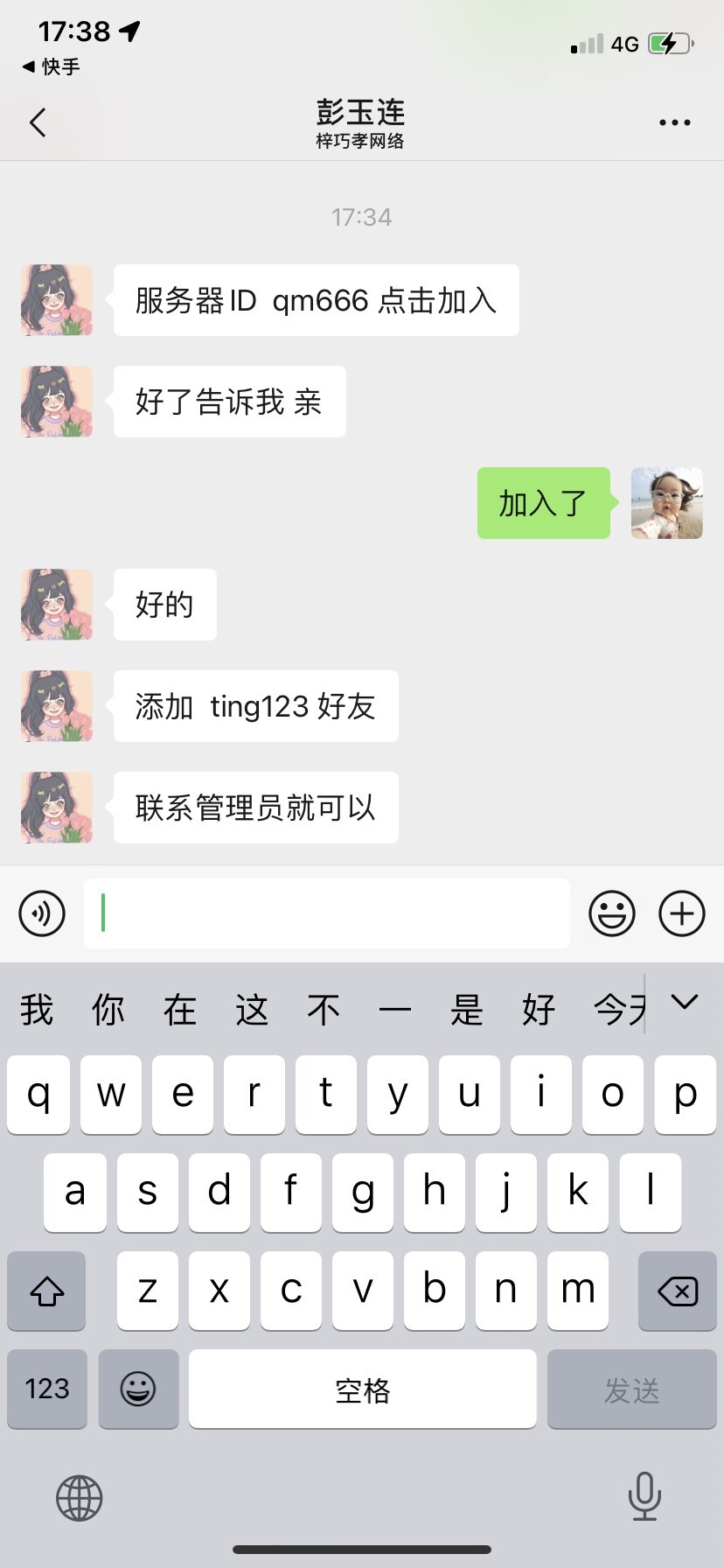This screenshot has width=724, height=1568.
Task: Switch keyboard language with globe icon
Action: (80, 1498)
